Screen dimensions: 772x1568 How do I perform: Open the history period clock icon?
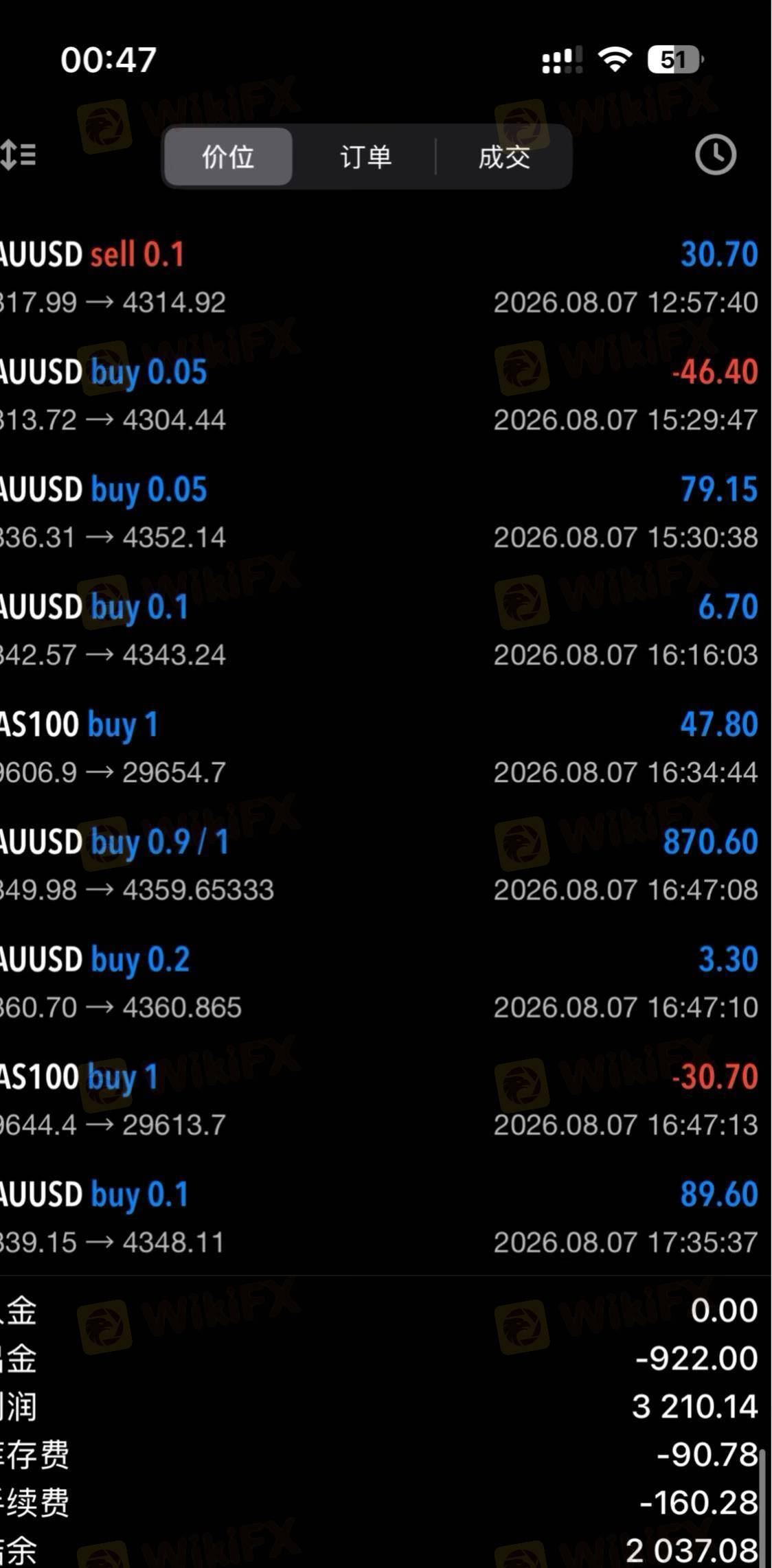[715, 155]
